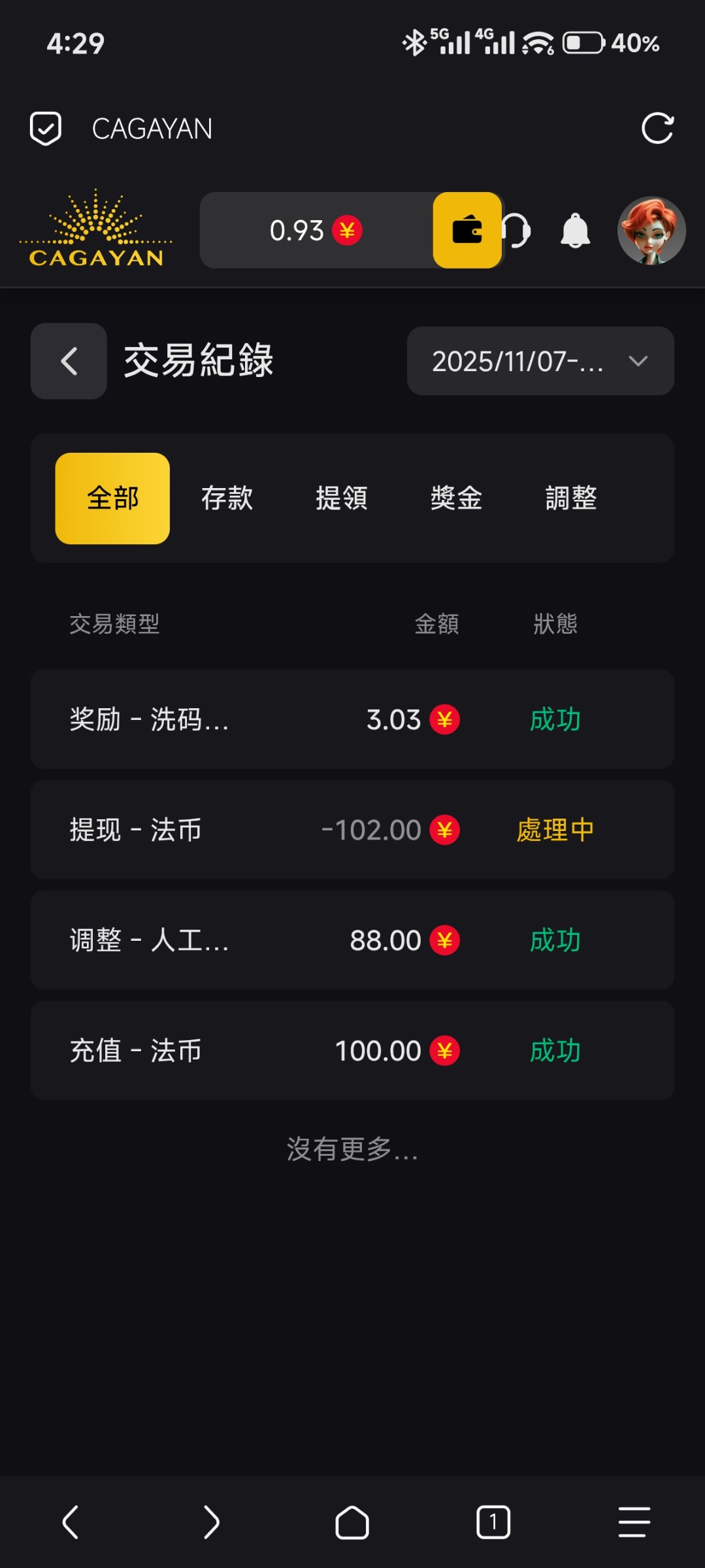Switch to the 提領 tab

[x=341, y=498]
